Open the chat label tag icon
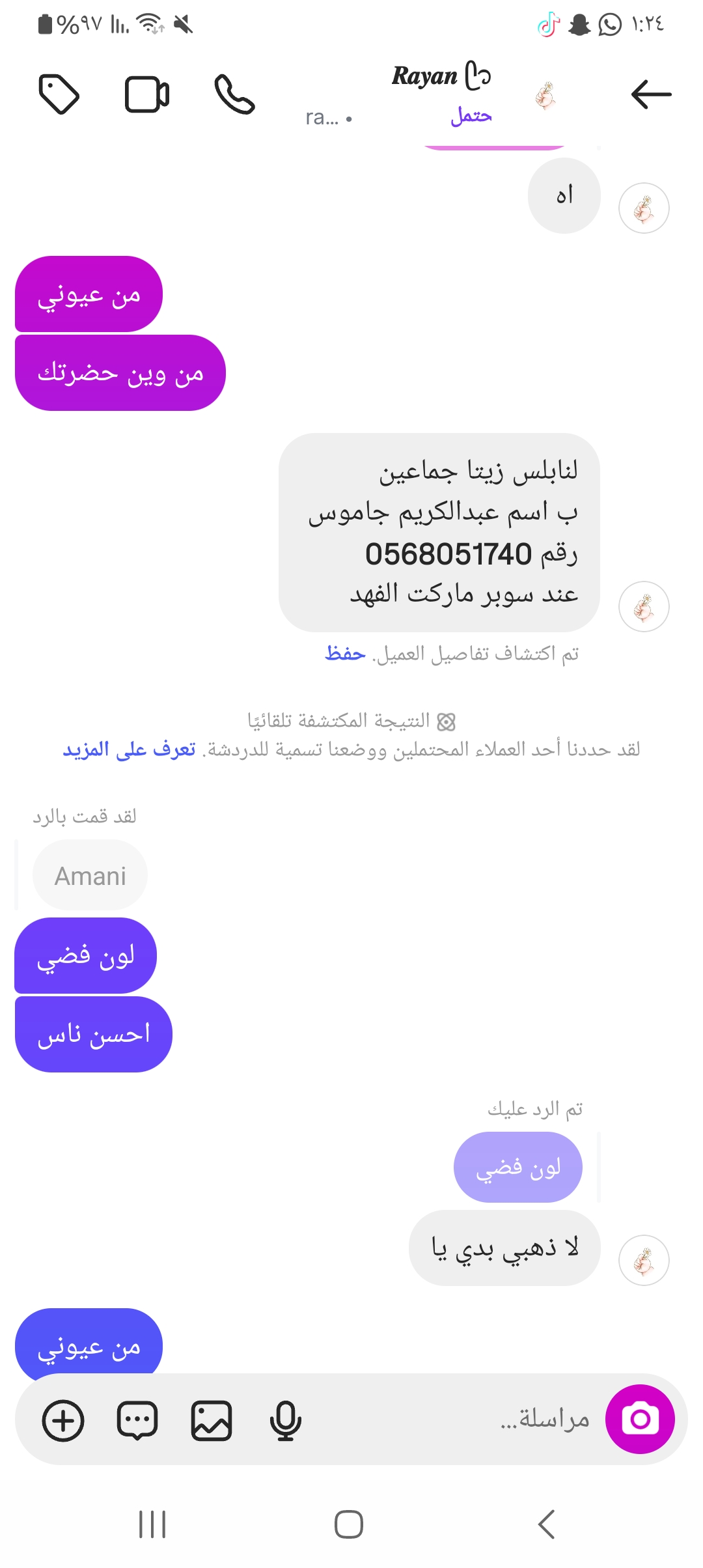 click(59, 94)
